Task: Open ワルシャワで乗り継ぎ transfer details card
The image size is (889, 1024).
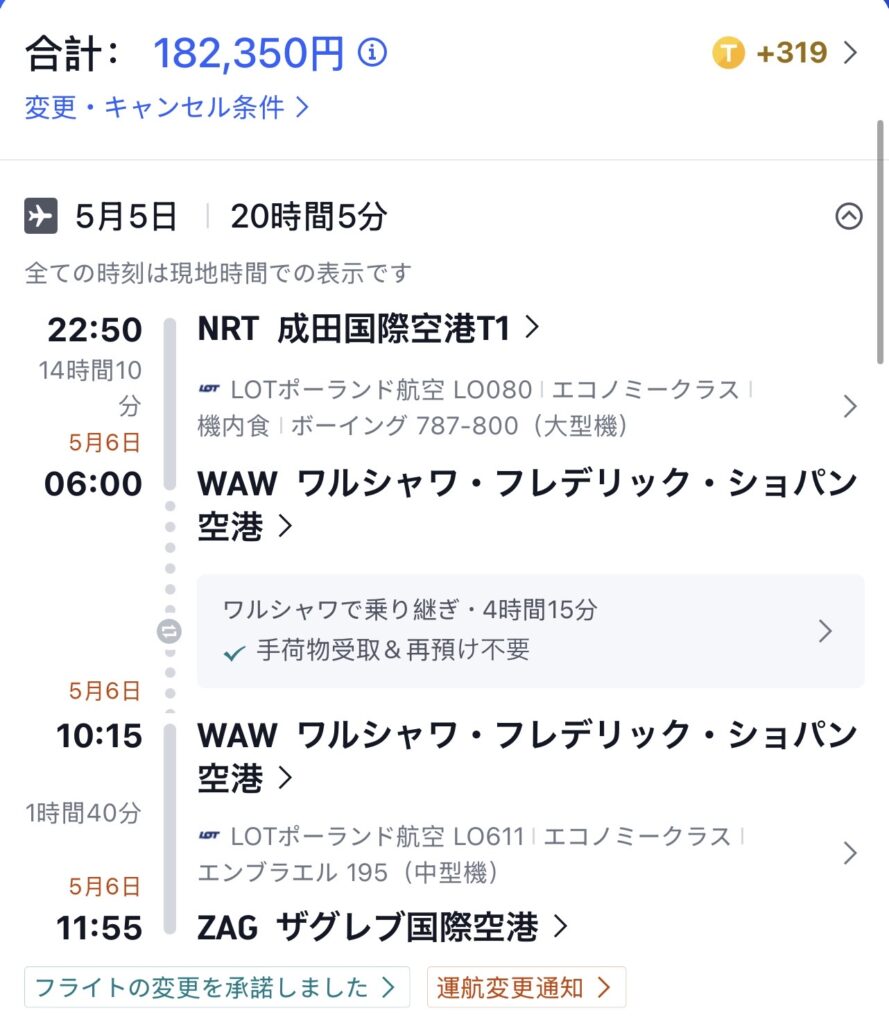Action: click(x=530, y=631)
